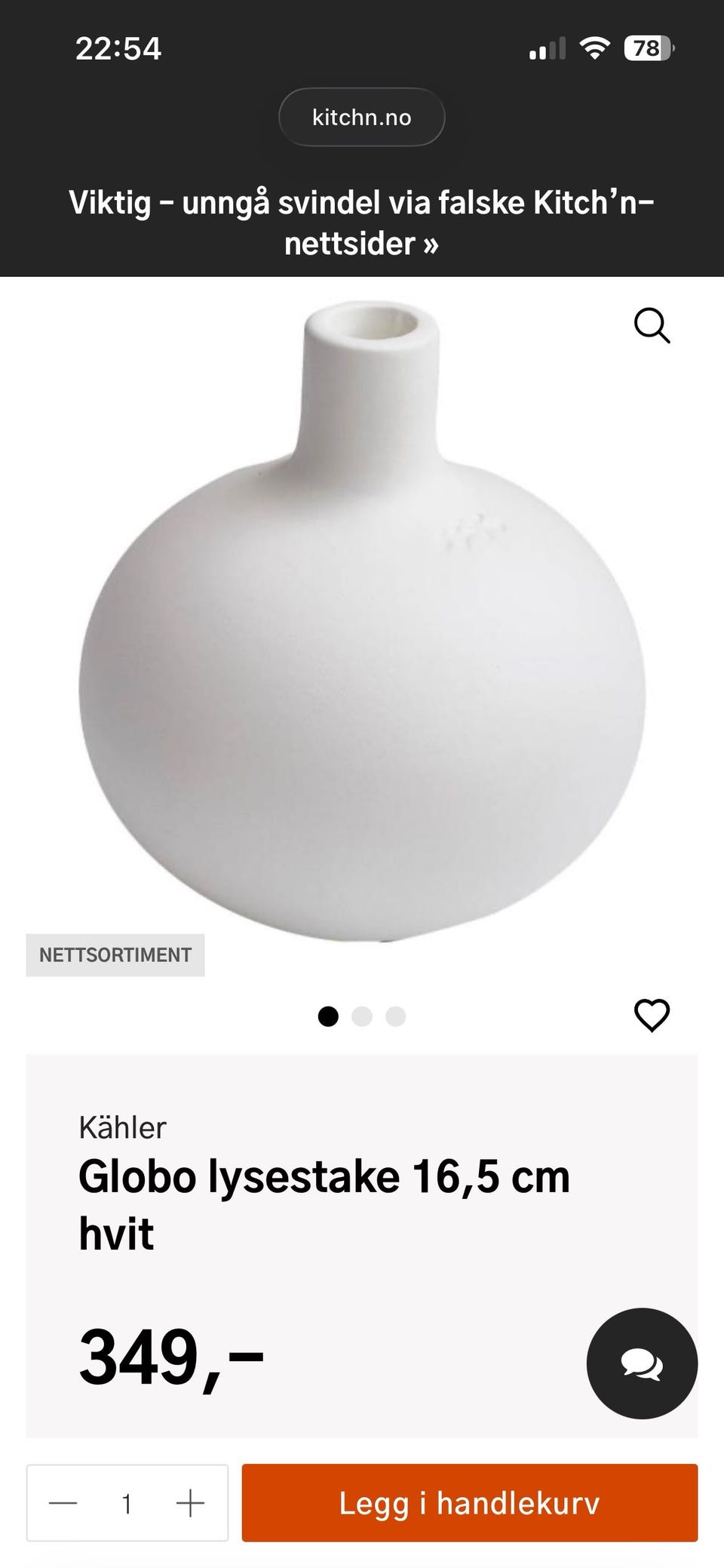Toggle the wishlist heart for Globo lysestake
Screen dimensions: 724x1568
coord(653,1016)
